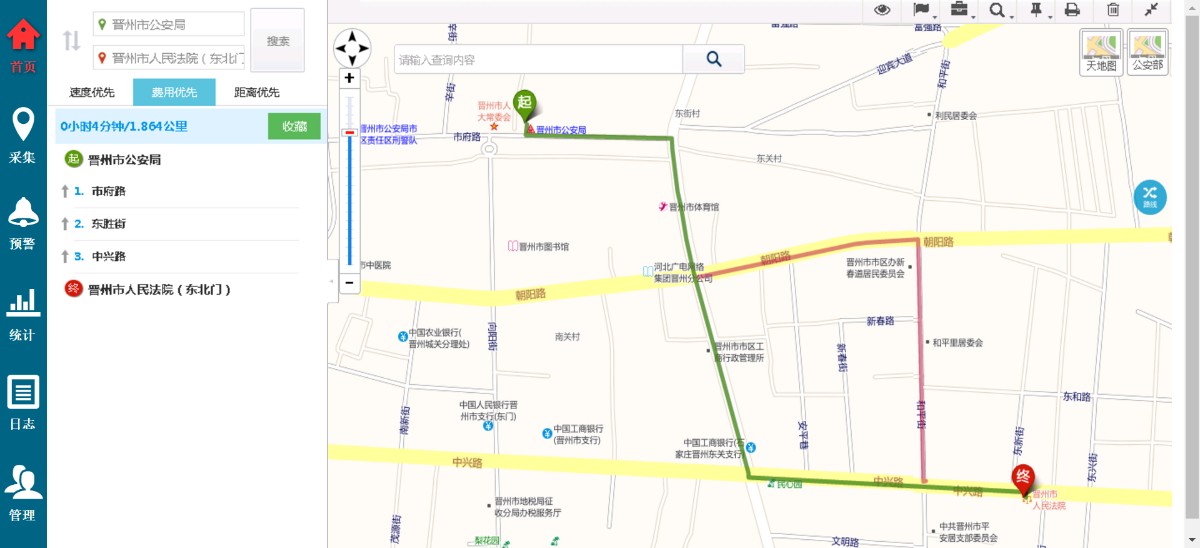Open the 采集 section
Image resolution: width=1200 pixels, height=548 pixels.
click(x=23, y=136)
